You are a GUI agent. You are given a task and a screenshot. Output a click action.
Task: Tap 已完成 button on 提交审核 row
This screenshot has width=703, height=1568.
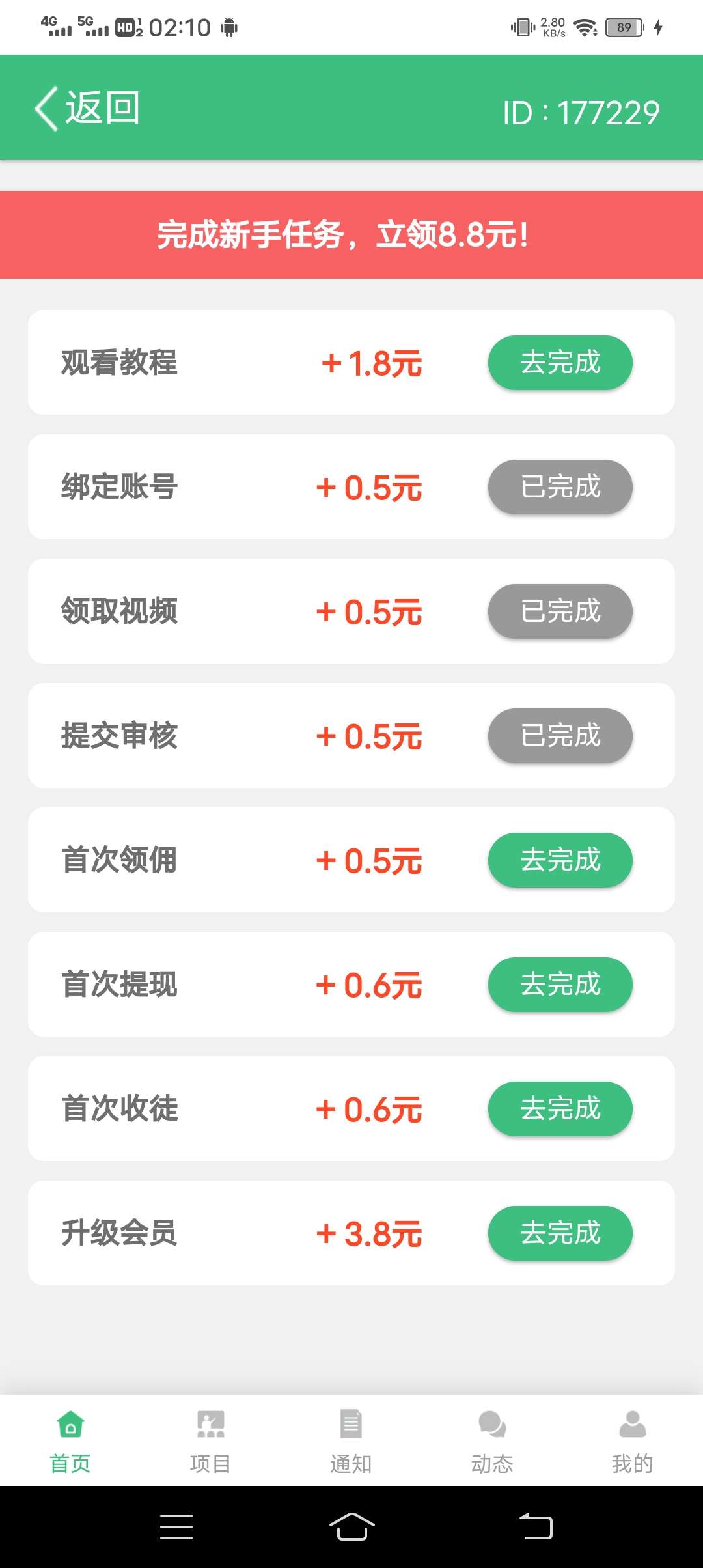(x=560, y=736)
